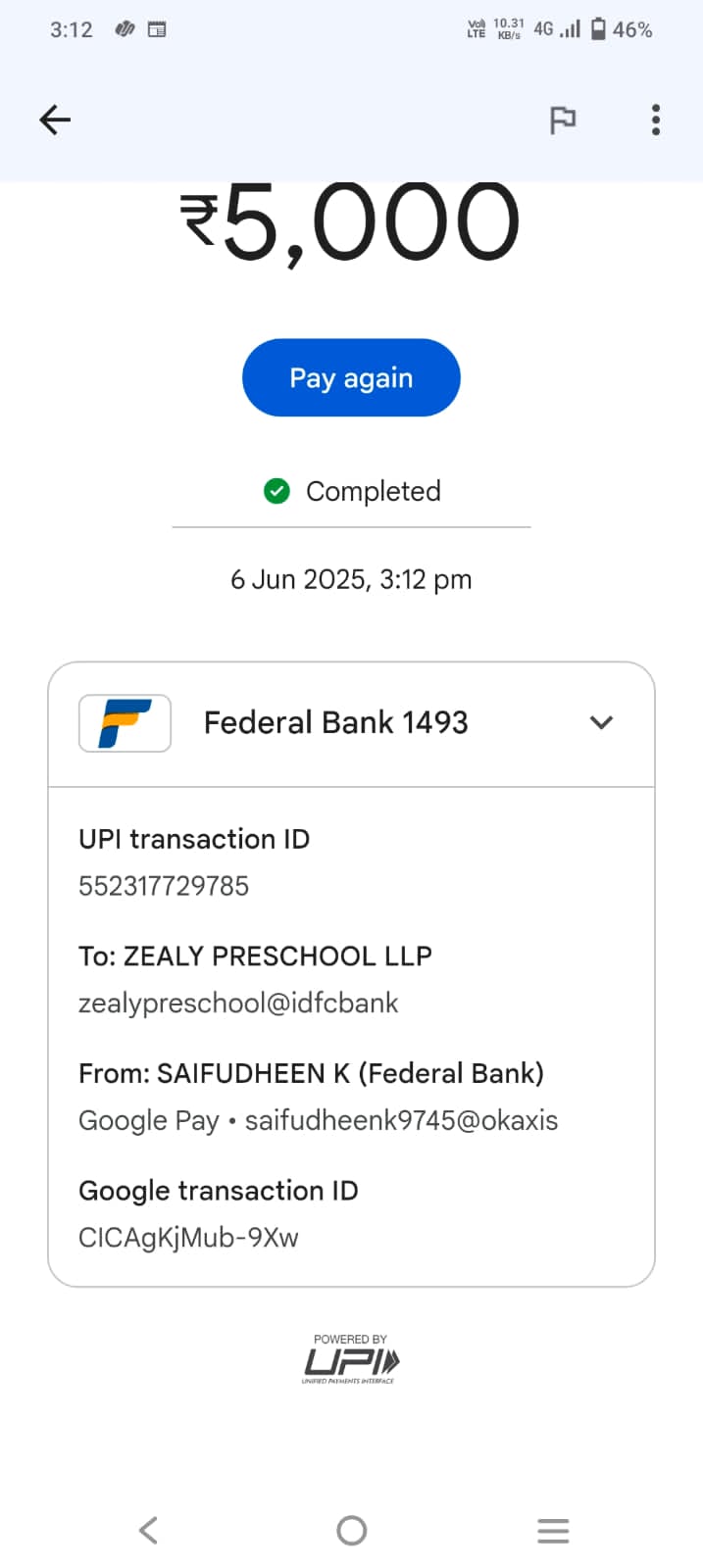703x1568 pixels.
Task: Tap the Pay again button
Action: click(x=351, y=377)
